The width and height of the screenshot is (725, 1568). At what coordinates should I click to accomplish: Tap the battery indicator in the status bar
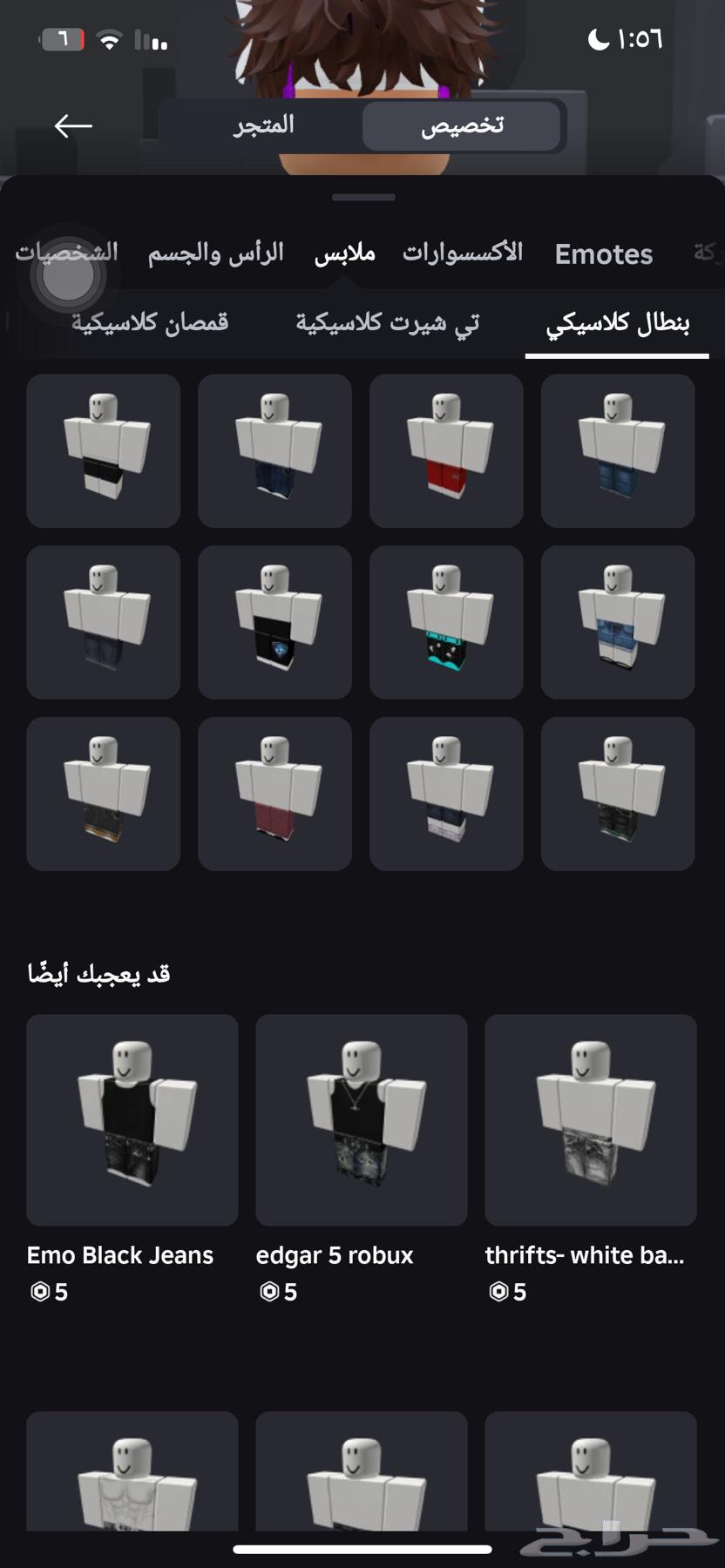point(58,38)
